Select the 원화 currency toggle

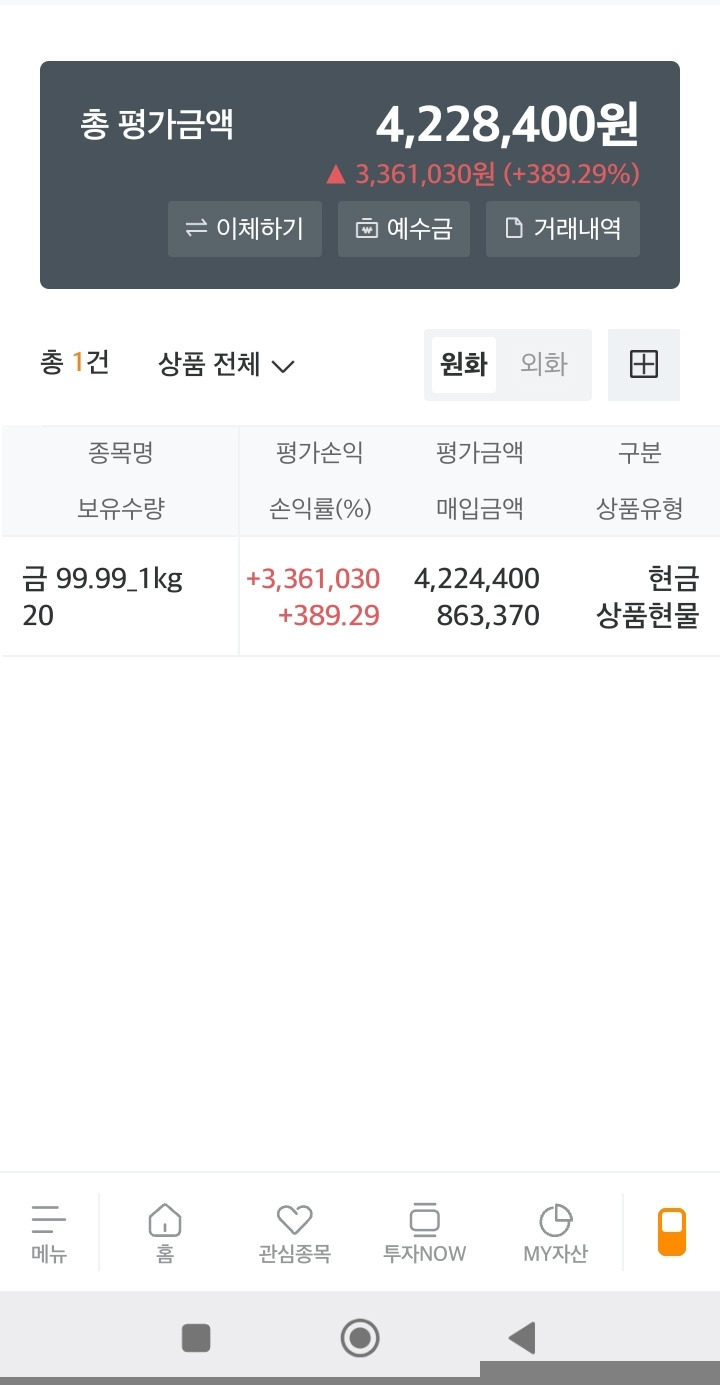[463, 365]
